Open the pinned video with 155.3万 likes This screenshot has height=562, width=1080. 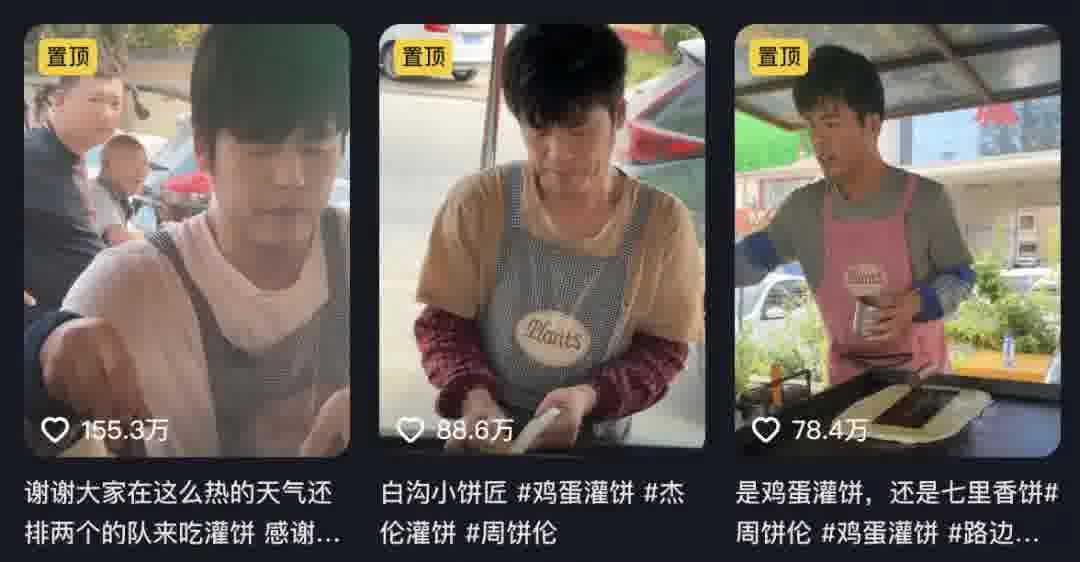click(187, 240)
